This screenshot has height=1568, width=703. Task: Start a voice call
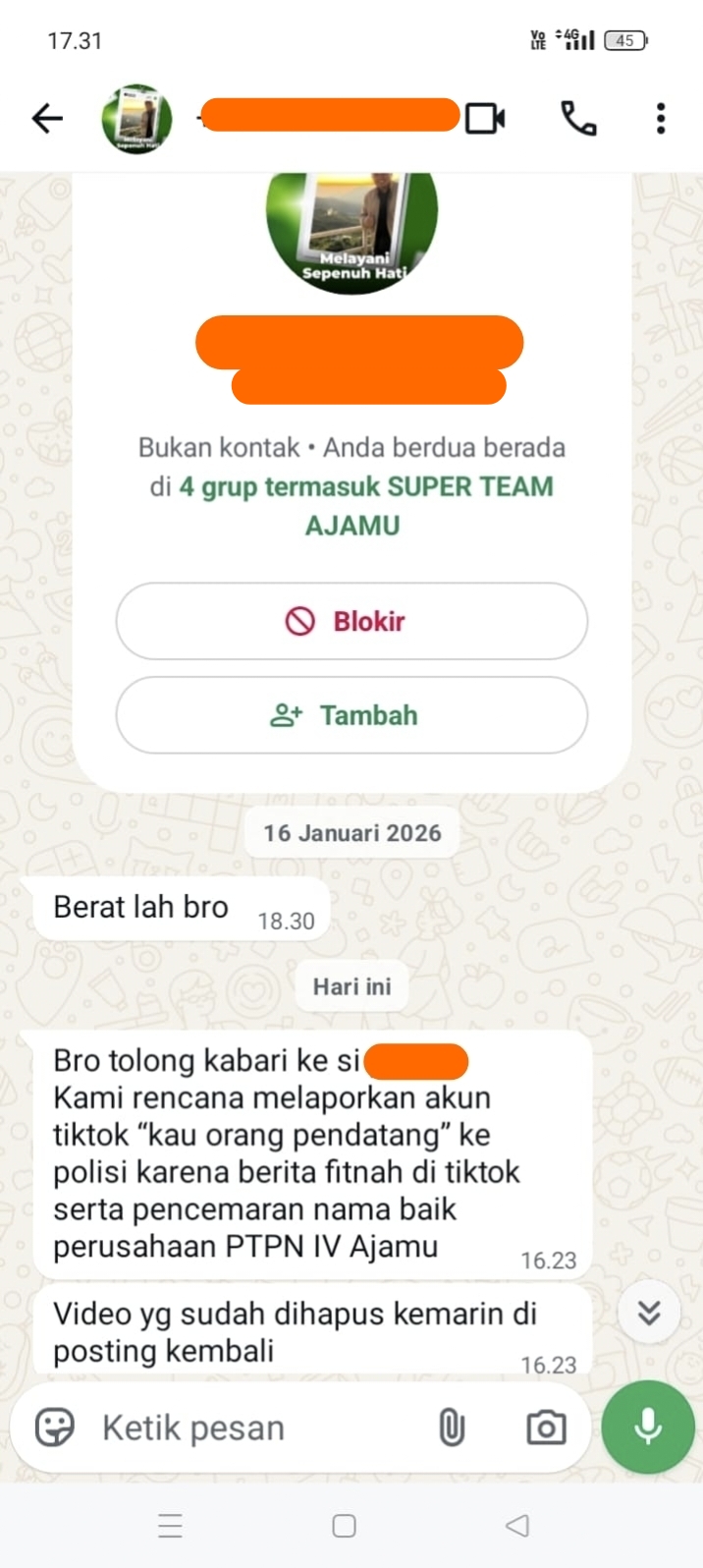tap(578, 119)
